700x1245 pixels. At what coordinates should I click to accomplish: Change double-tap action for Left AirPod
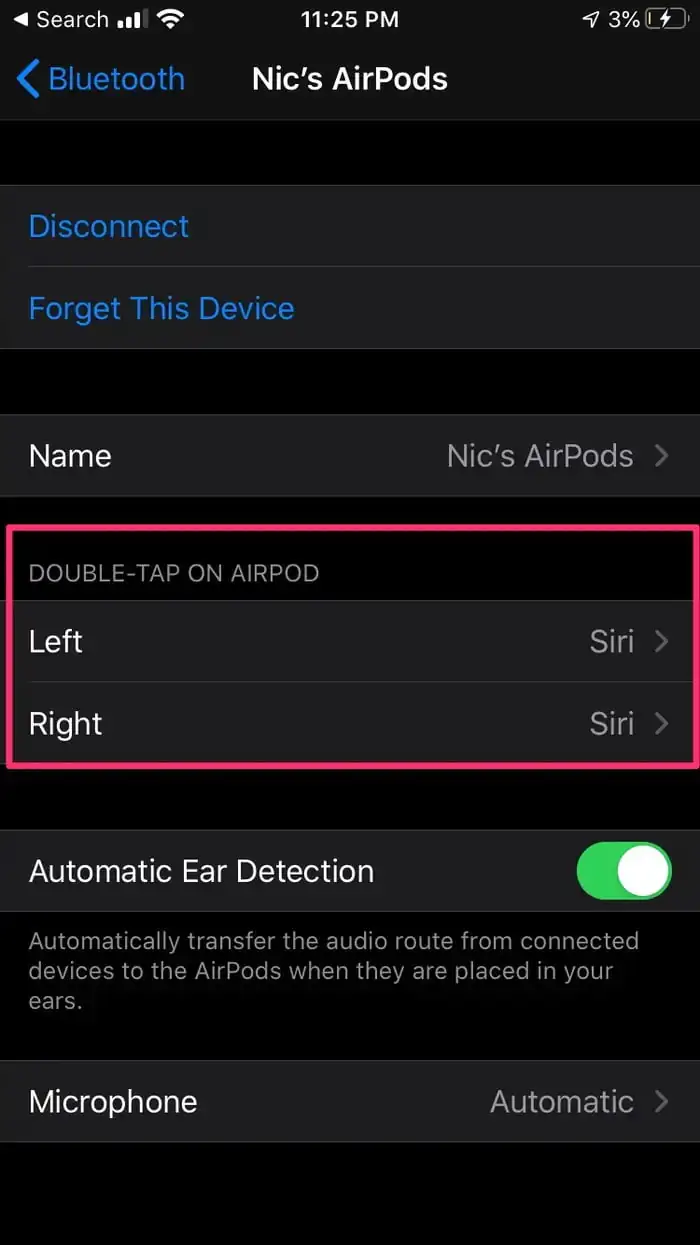click(x=350, y=641)
